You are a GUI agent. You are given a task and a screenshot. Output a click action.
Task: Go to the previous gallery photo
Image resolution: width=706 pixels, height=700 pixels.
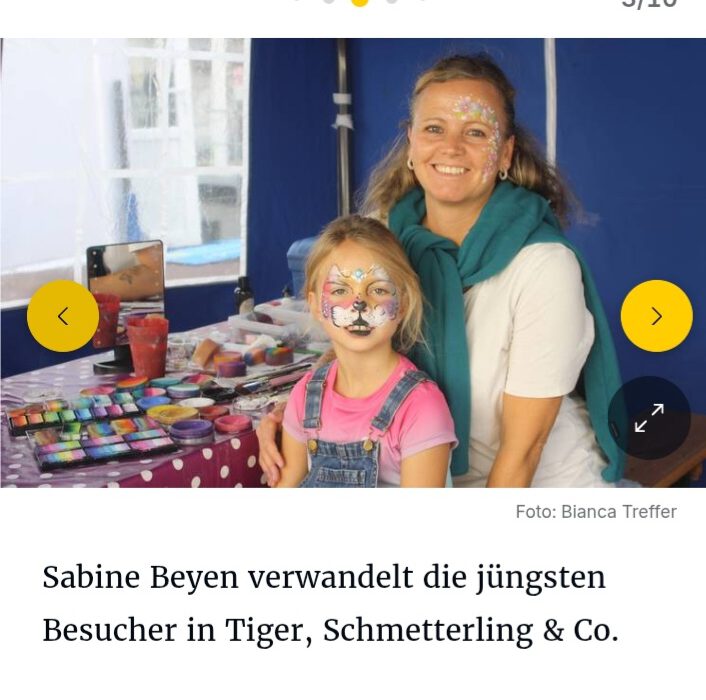pyautogui.click(x=63, y=316)
